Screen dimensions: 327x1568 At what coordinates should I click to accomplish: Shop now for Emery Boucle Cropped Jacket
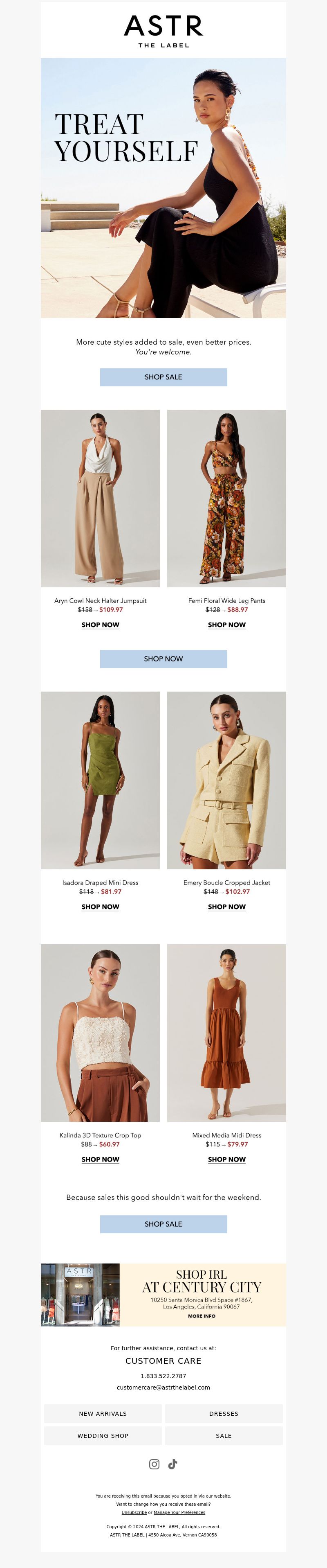coord(227,906)
